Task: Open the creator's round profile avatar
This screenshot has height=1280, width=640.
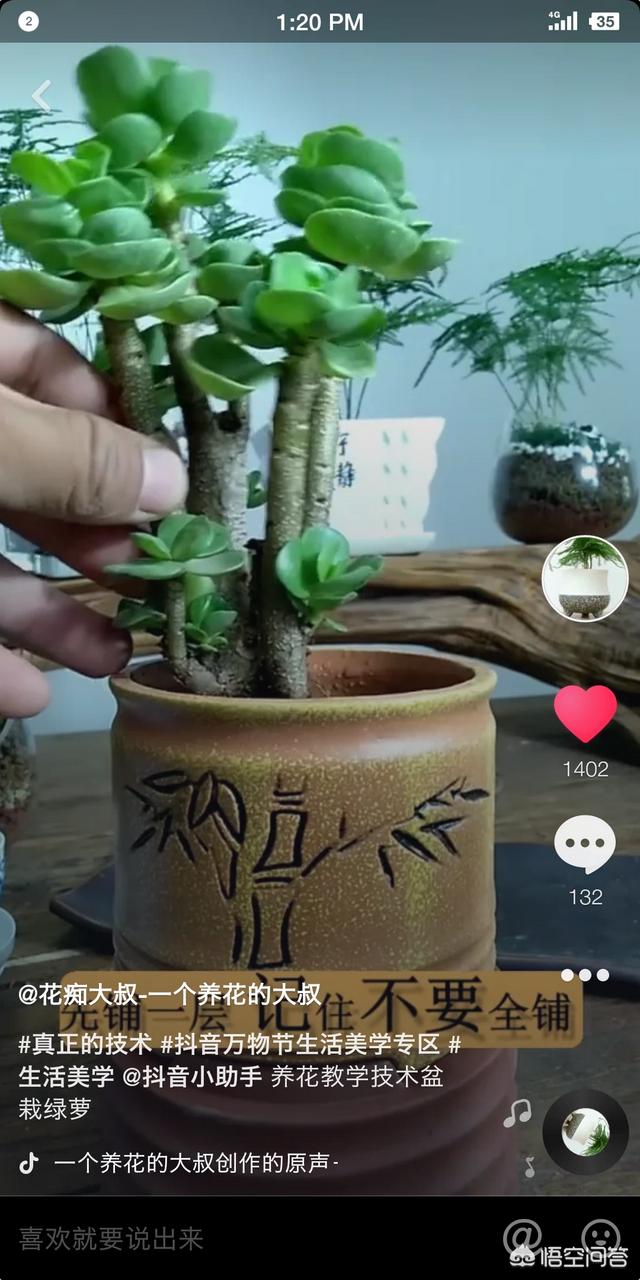Action: click(584, 579)
